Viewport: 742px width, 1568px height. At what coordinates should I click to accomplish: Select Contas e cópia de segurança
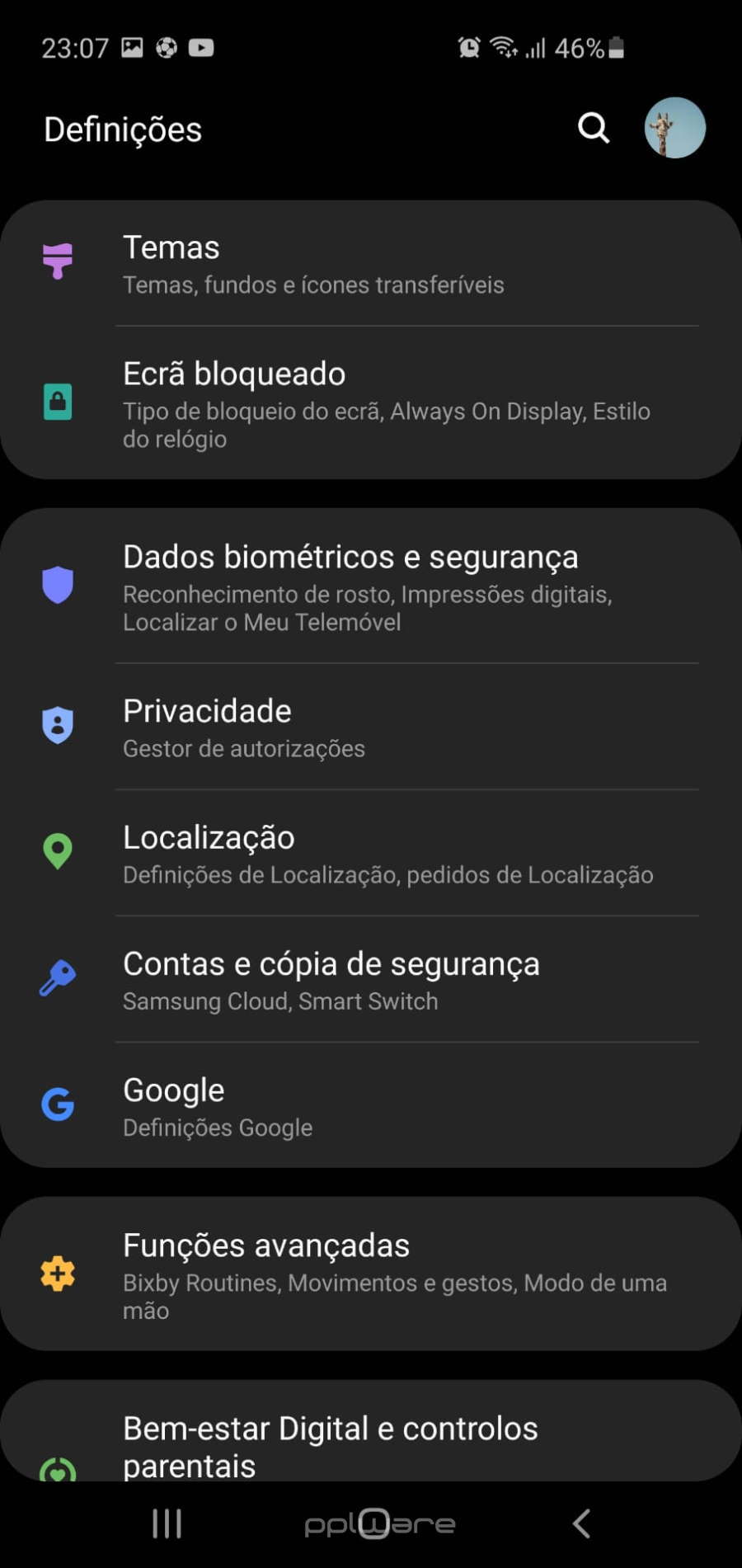pos(371,980)
